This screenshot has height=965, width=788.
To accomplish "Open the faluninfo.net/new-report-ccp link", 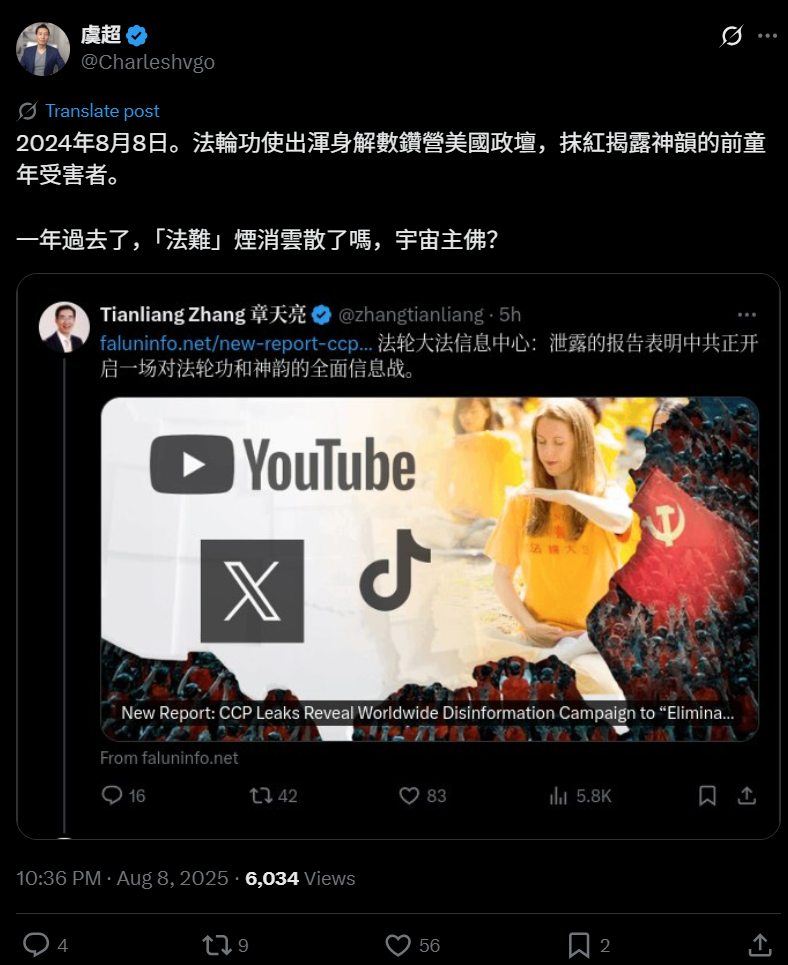I will (237, 342).
